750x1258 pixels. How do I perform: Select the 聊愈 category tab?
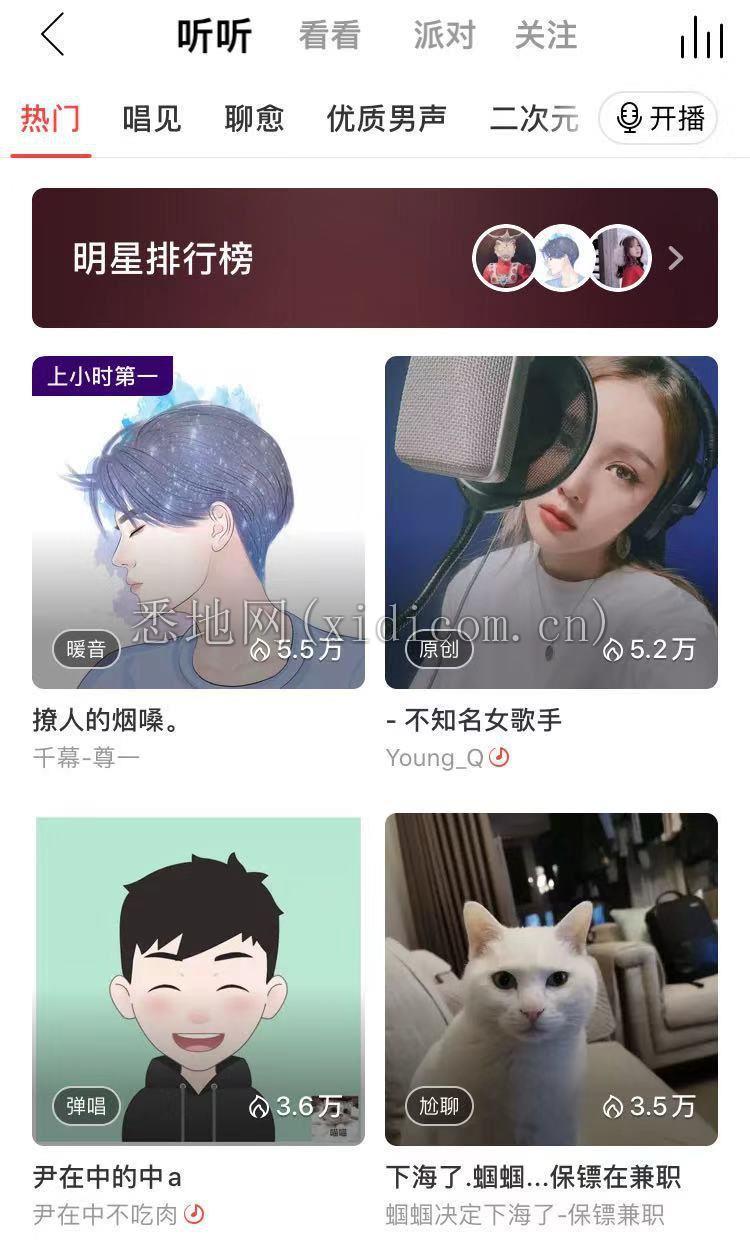click(254, 119)
